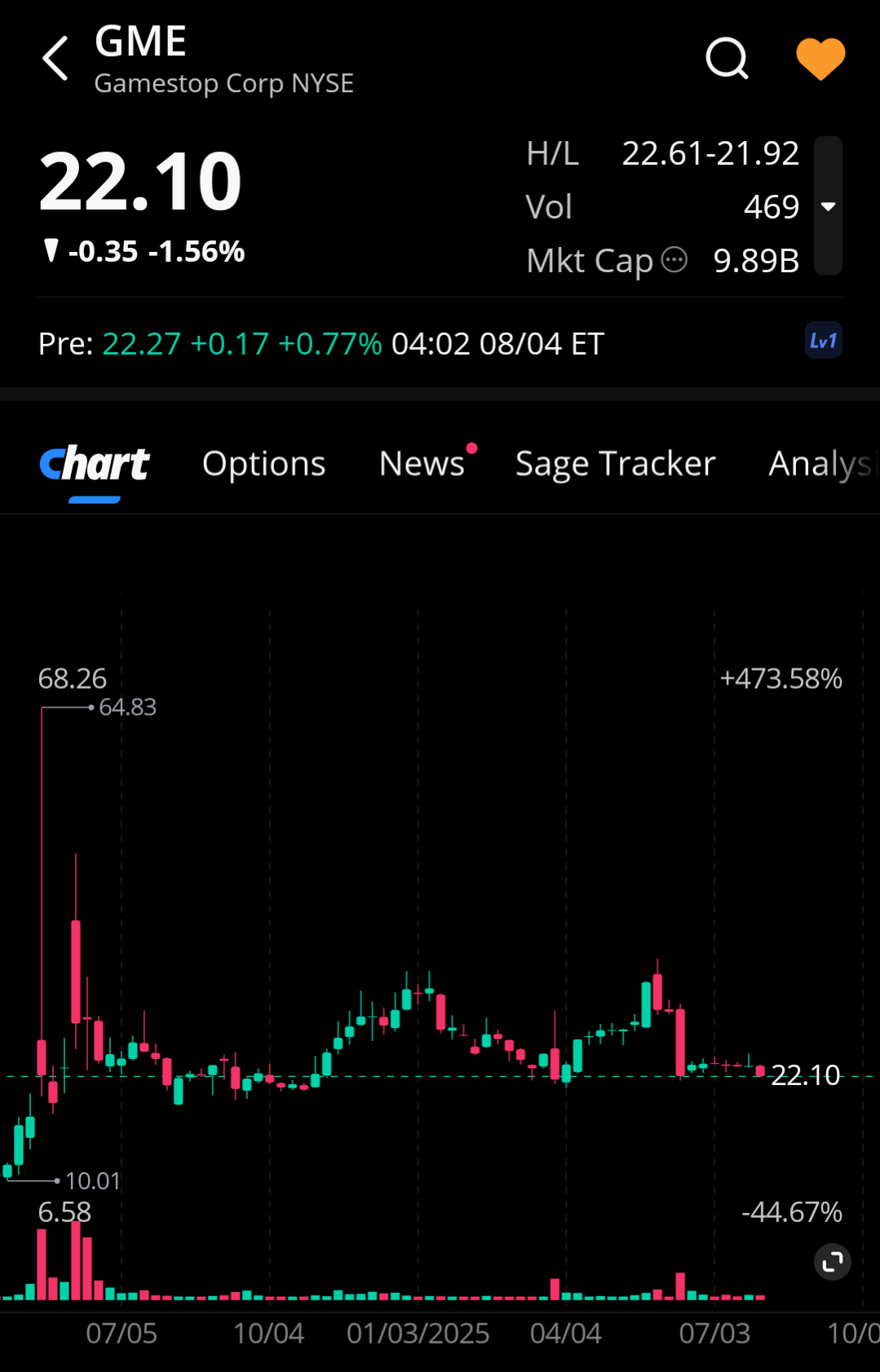Tap the Lv1 quote level badge
Viewport: 880px width, 1372px height.
(x=823, y=341)
